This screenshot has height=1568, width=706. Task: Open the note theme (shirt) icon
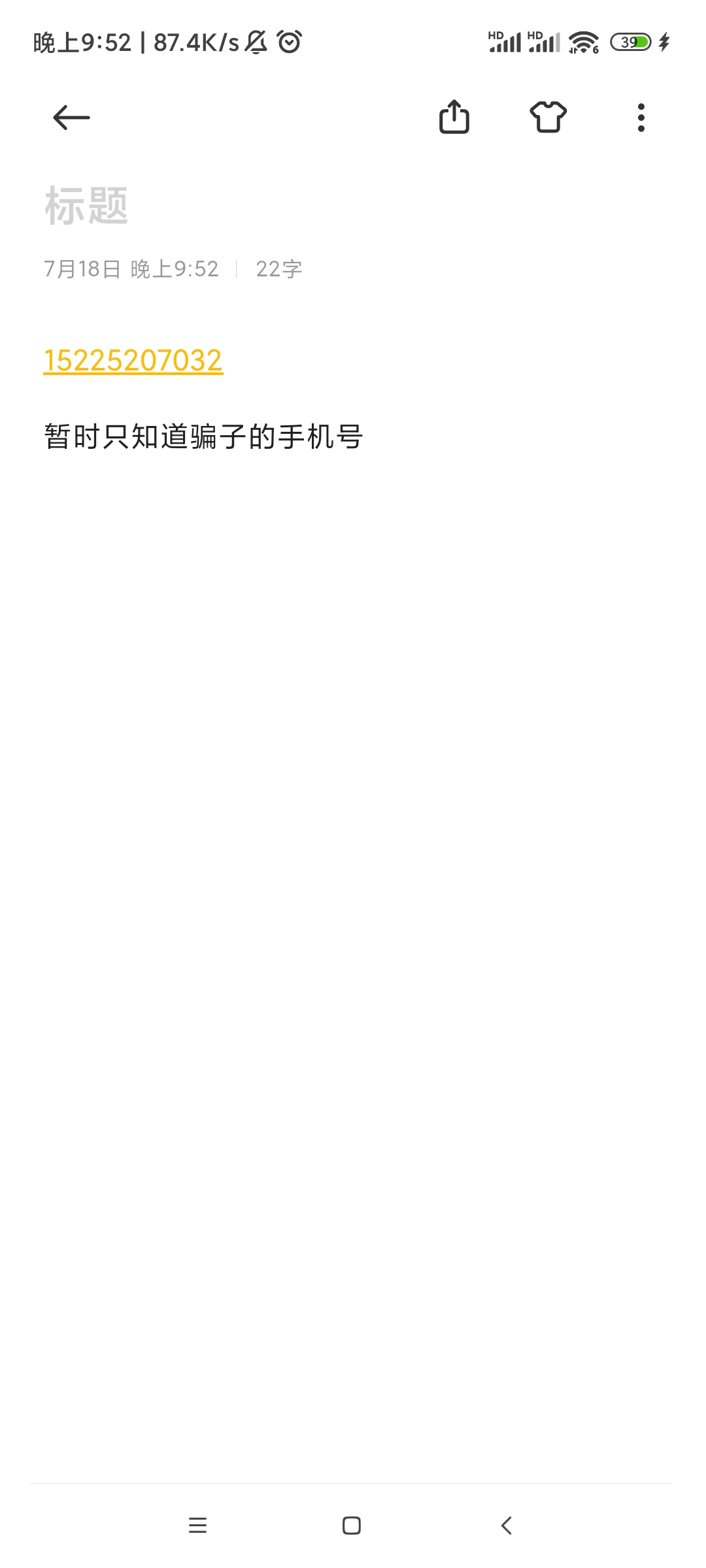[x=548, y=118]
